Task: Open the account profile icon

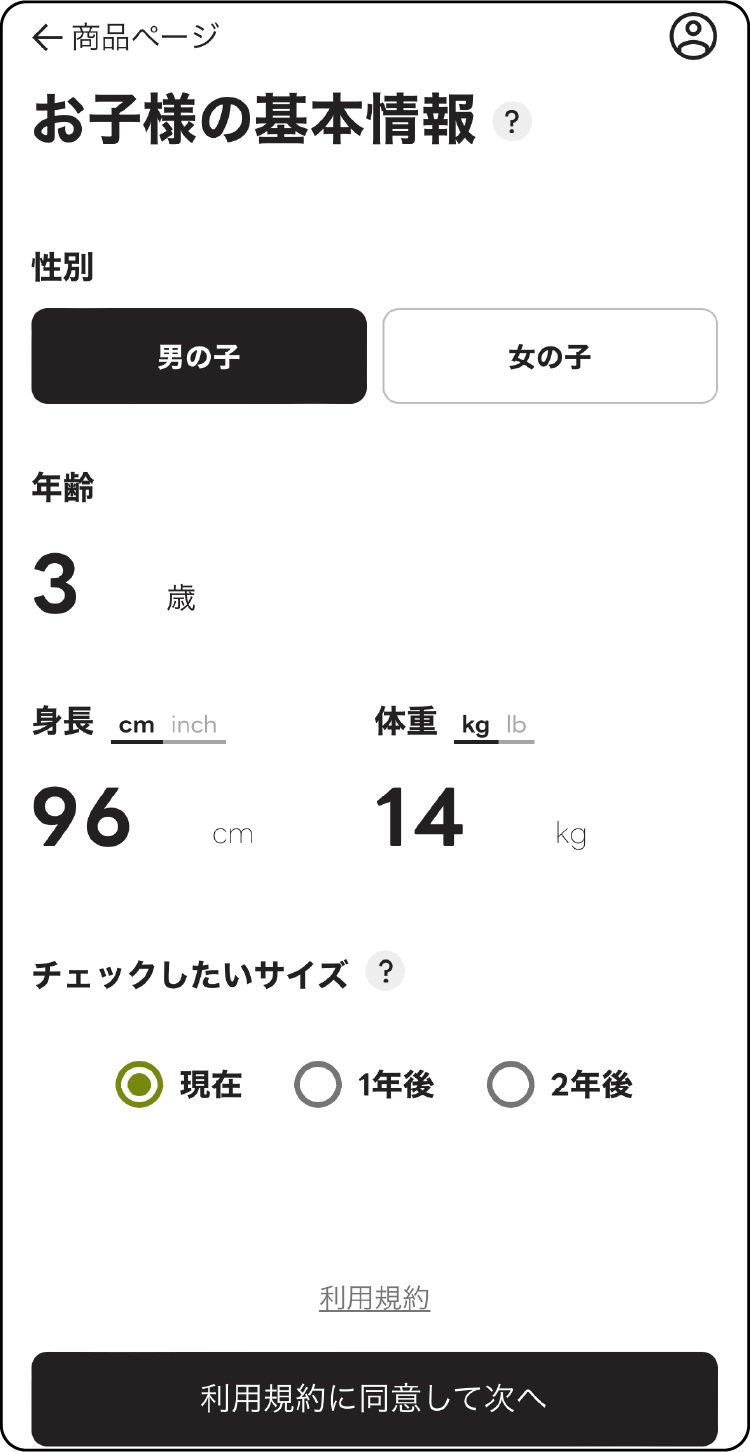Action: click(693, 36)
